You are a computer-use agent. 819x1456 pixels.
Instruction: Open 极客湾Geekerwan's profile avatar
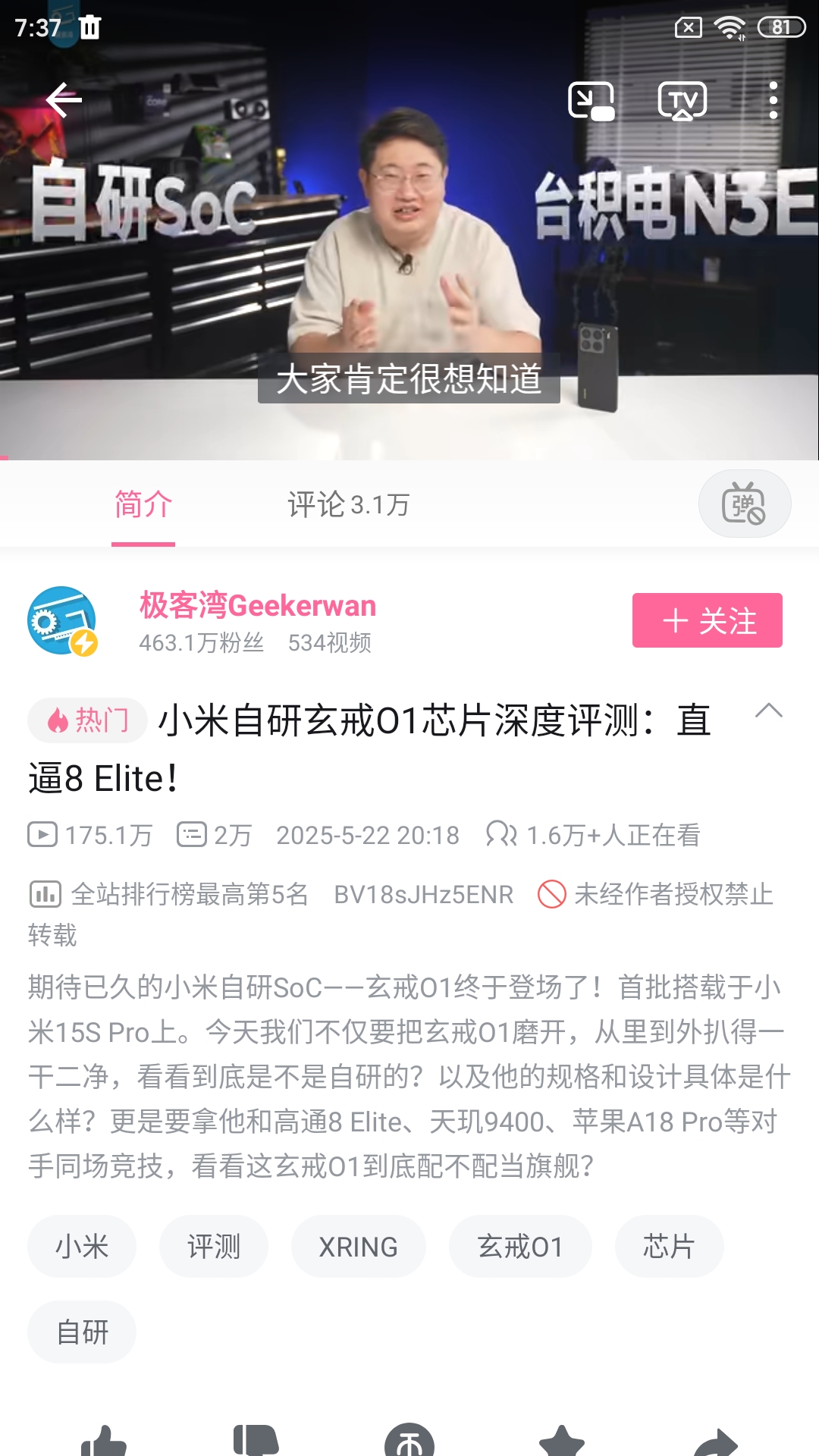tap(62, 620)
